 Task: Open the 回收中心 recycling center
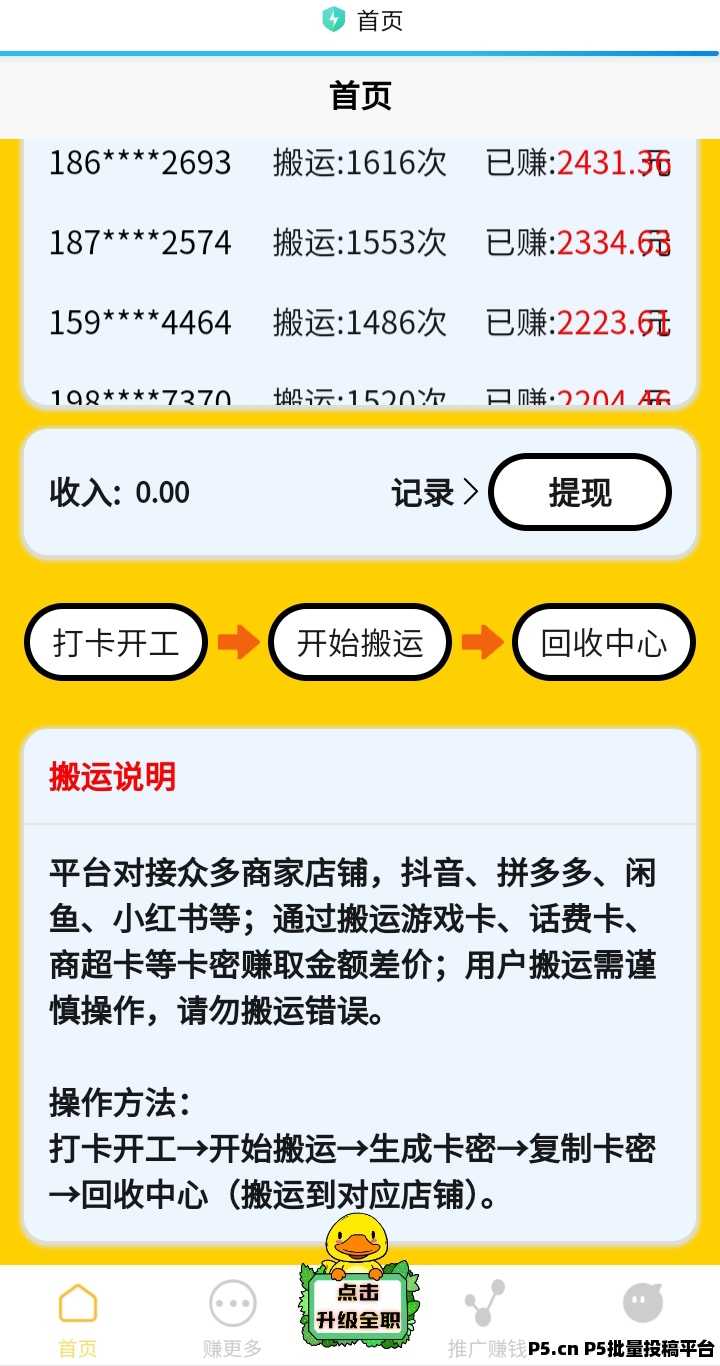(603, 642)
